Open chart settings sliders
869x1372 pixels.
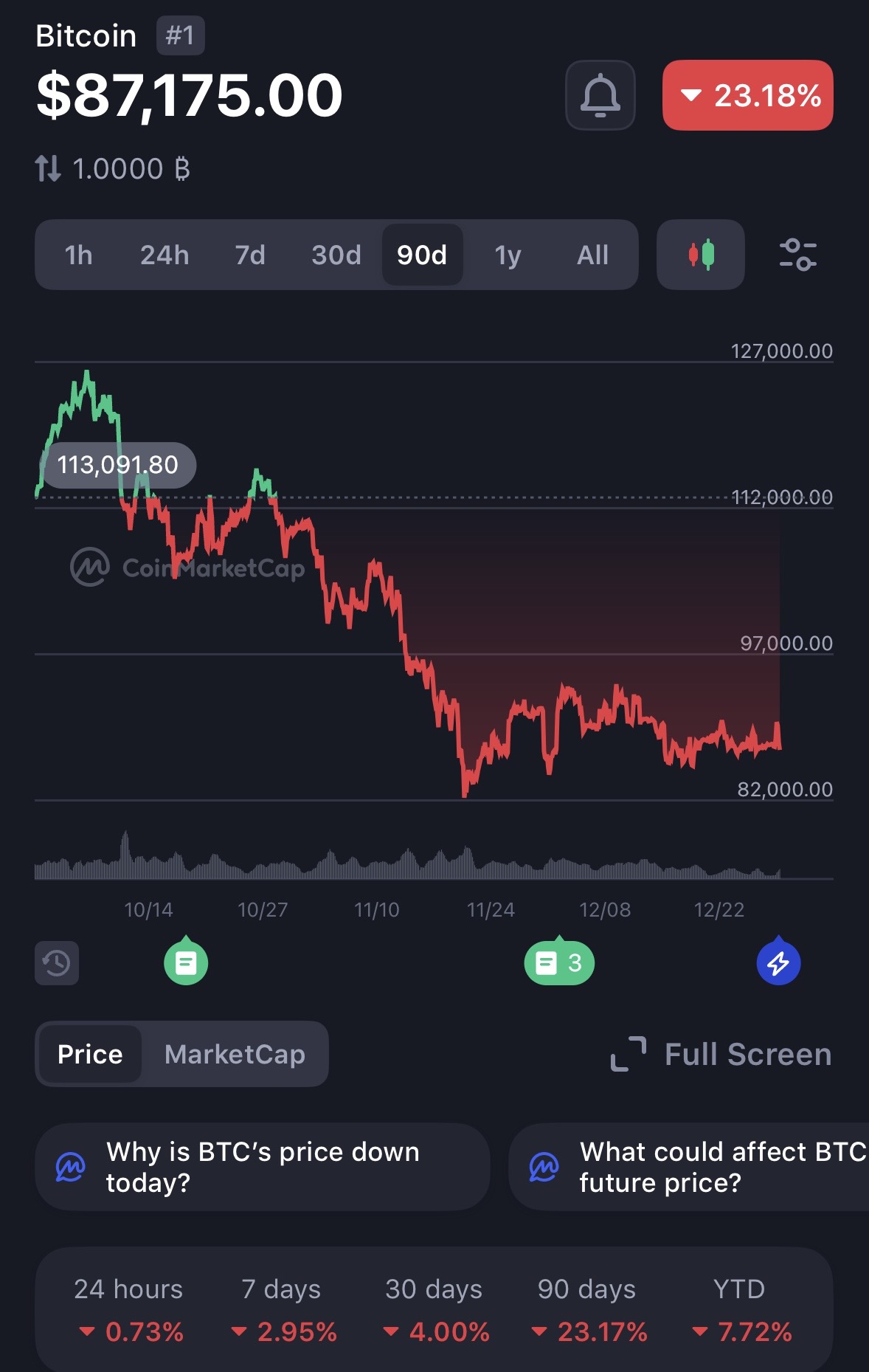coord(797,255)
